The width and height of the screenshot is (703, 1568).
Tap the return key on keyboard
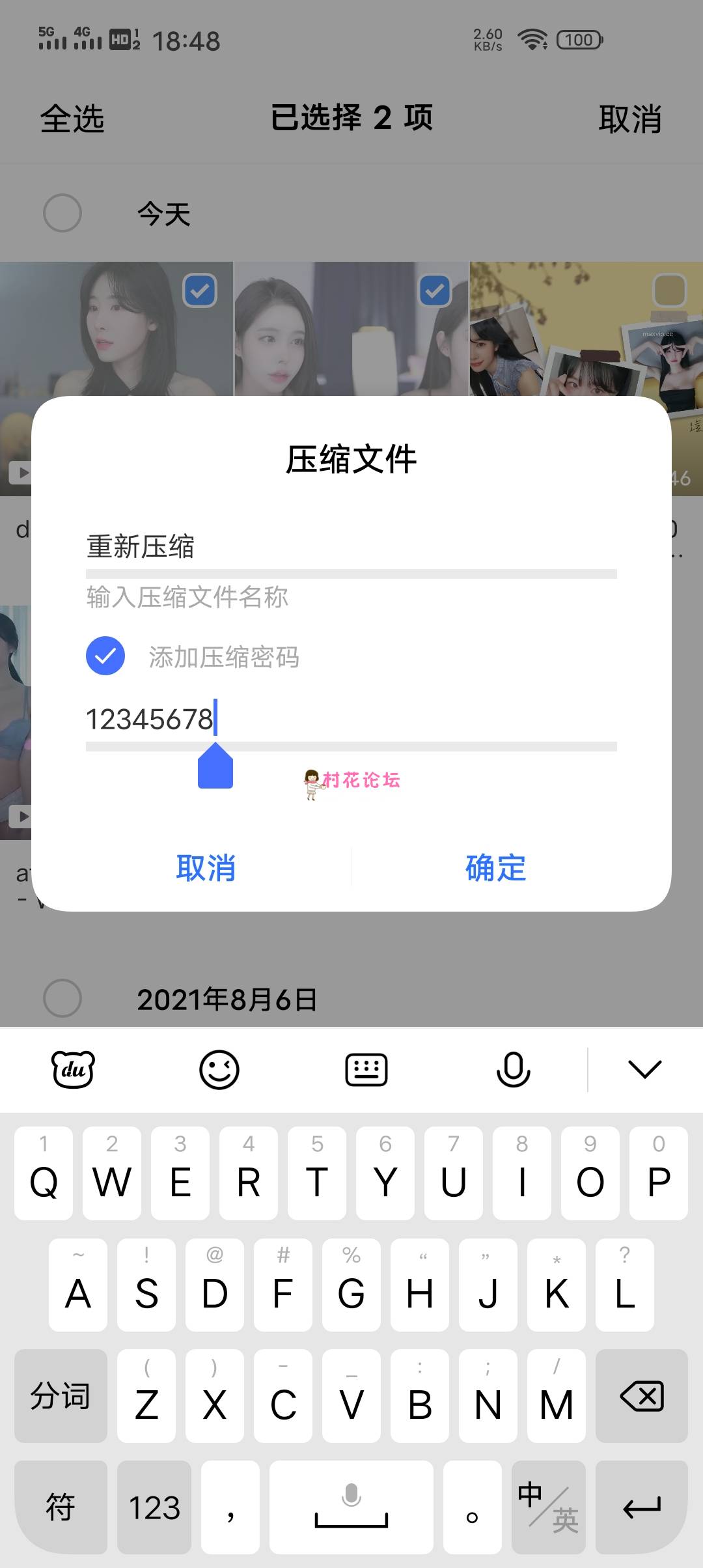(x=641, y=1507)
